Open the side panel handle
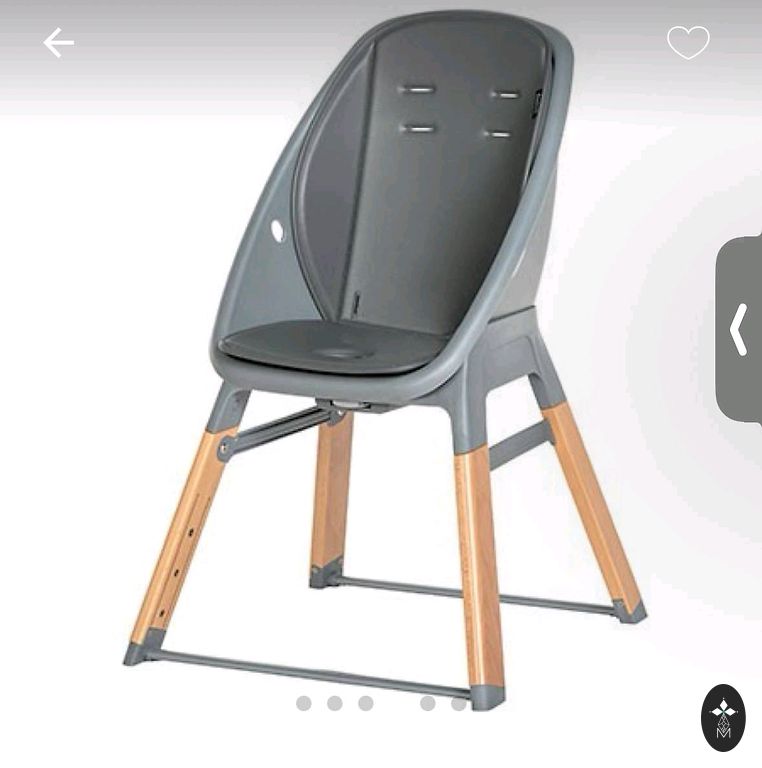Screen dimensions: 762x768 click(x=740, y=330)
